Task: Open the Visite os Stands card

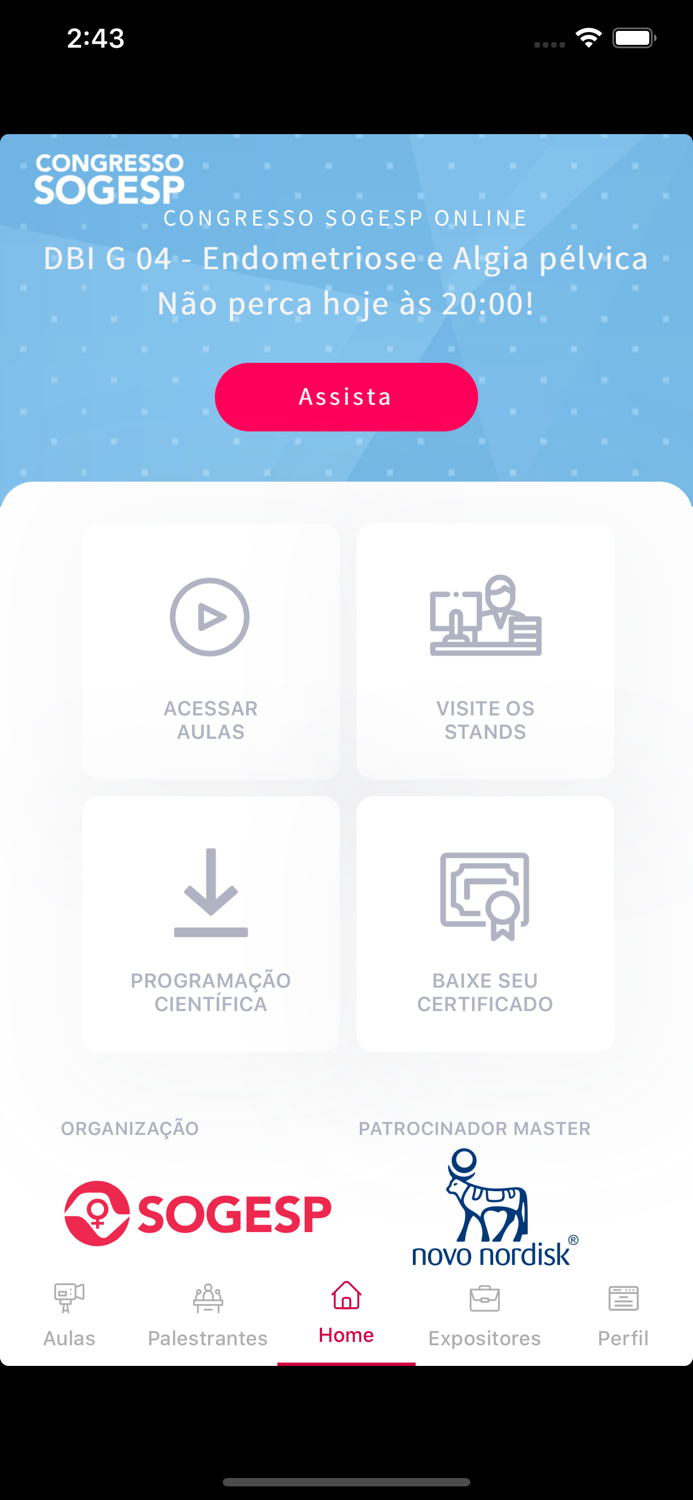Action: pos(485,652)
